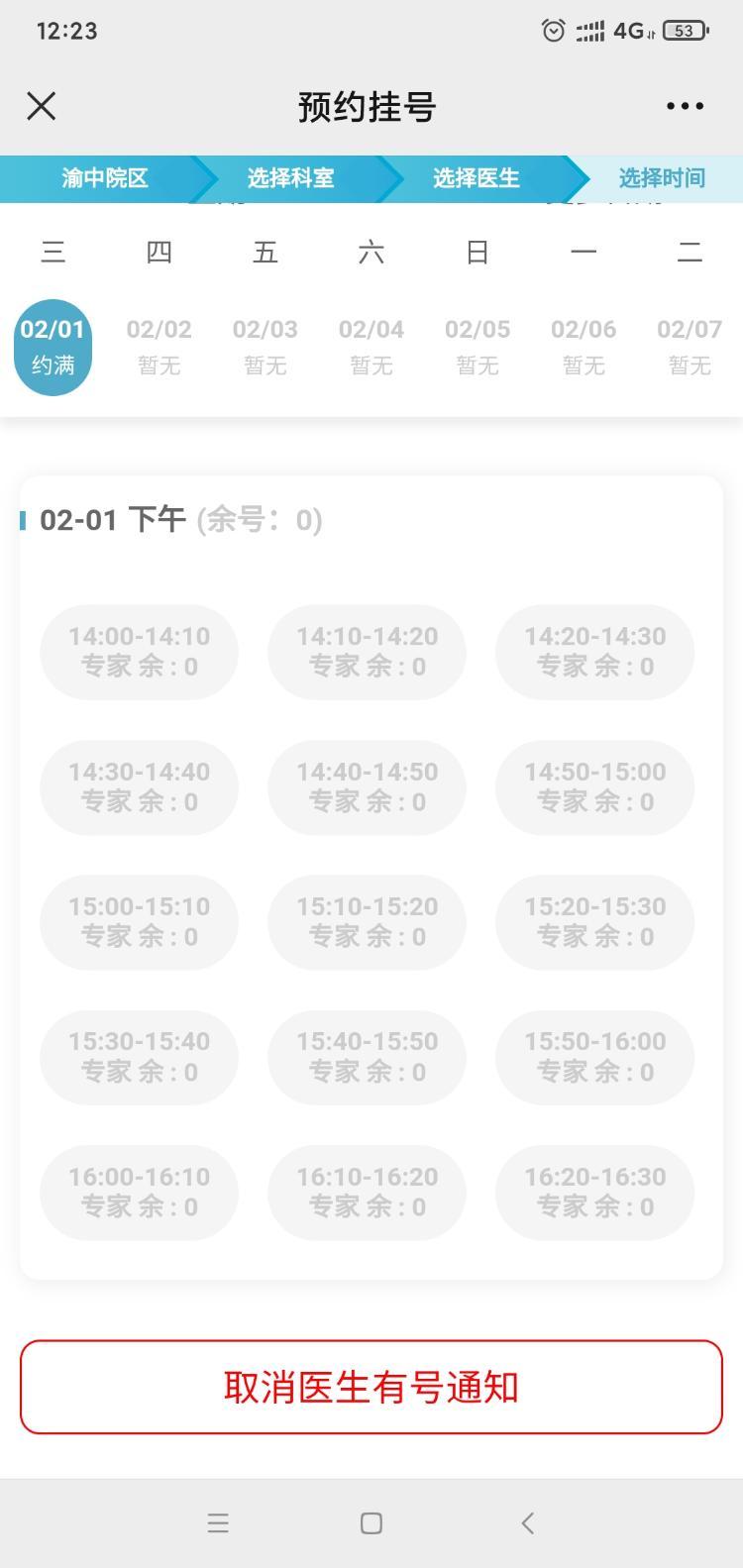The image size is (743, 1568).
Task: Return to 选择医生 step
Action: coord(476,178)
